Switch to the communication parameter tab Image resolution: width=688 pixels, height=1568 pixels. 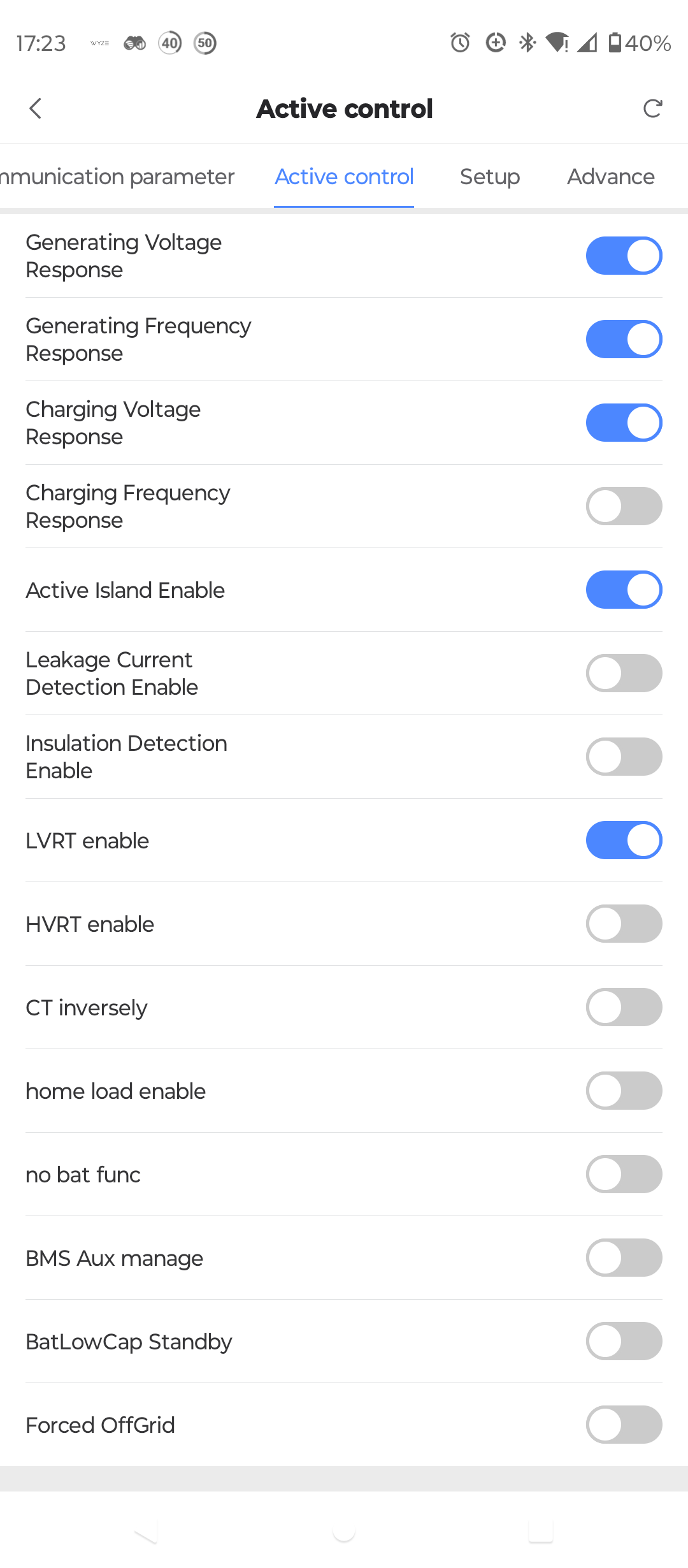coord(118,177)
